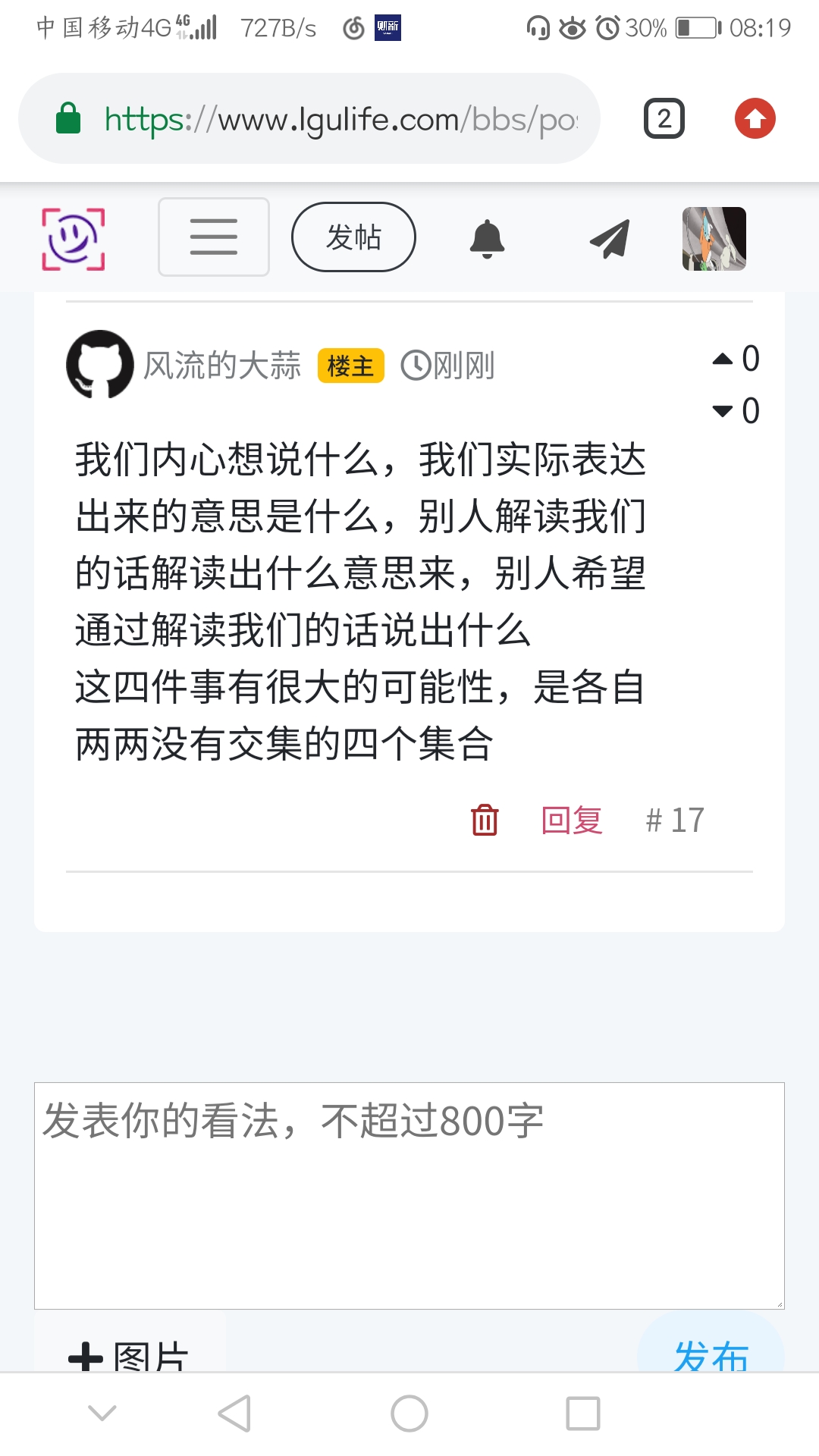The image size is (819, 1456).
Task: Go to the site's smiley logo home
Action: point(73,239)
